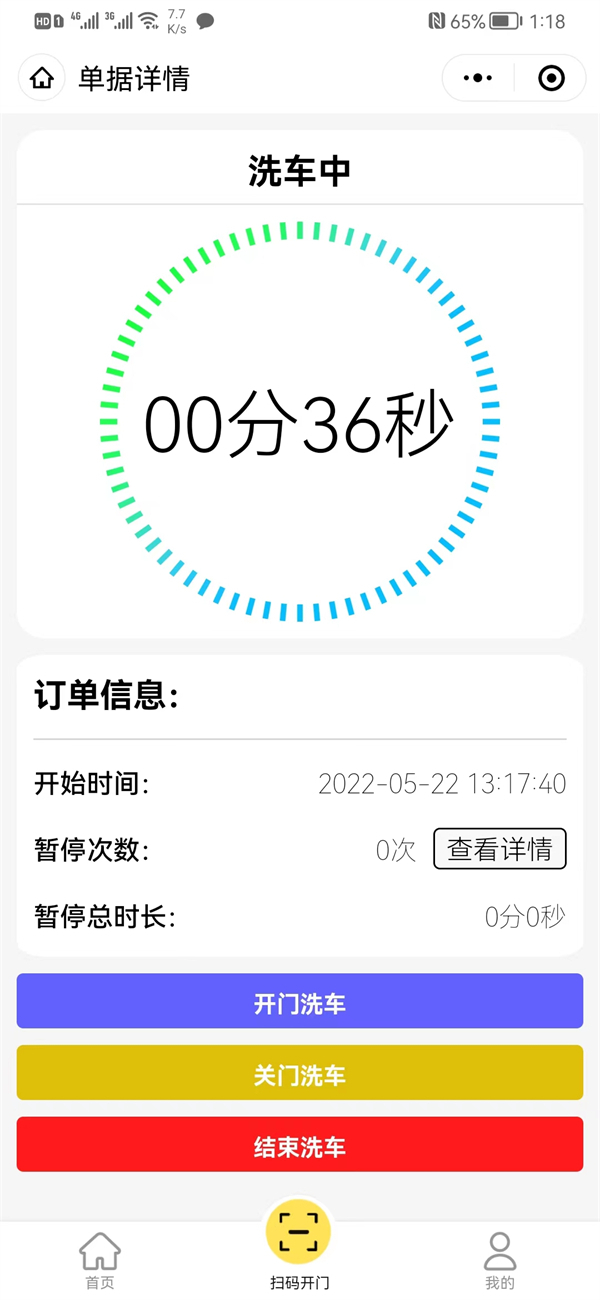Close the mini program with the circle button
Image resolution: width=600 pixels, height=1300 pixels.
(551, 78)
